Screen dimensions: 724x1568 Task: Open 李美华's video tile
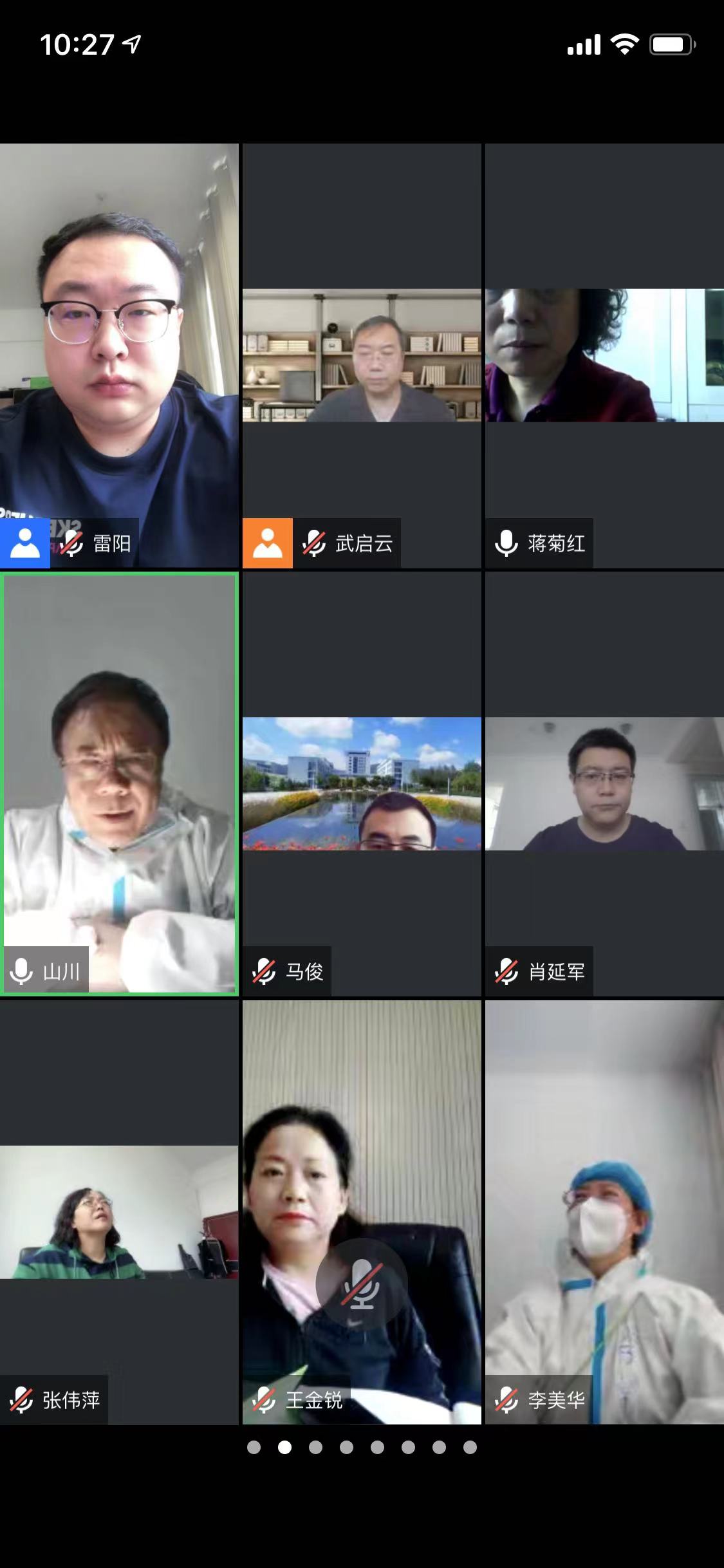tap(604, 1211)
